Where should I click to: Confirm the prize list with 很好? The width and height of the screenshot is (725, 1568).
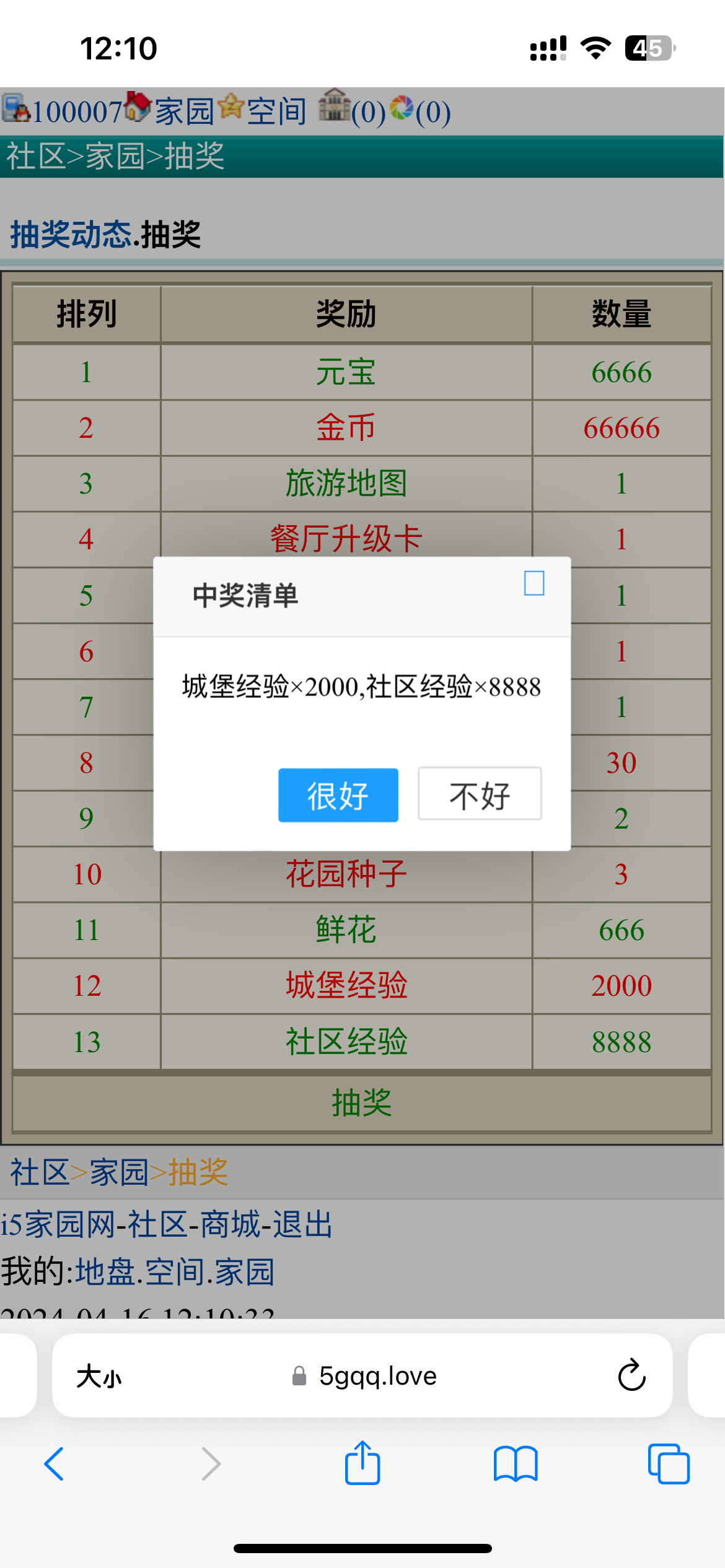338,795
